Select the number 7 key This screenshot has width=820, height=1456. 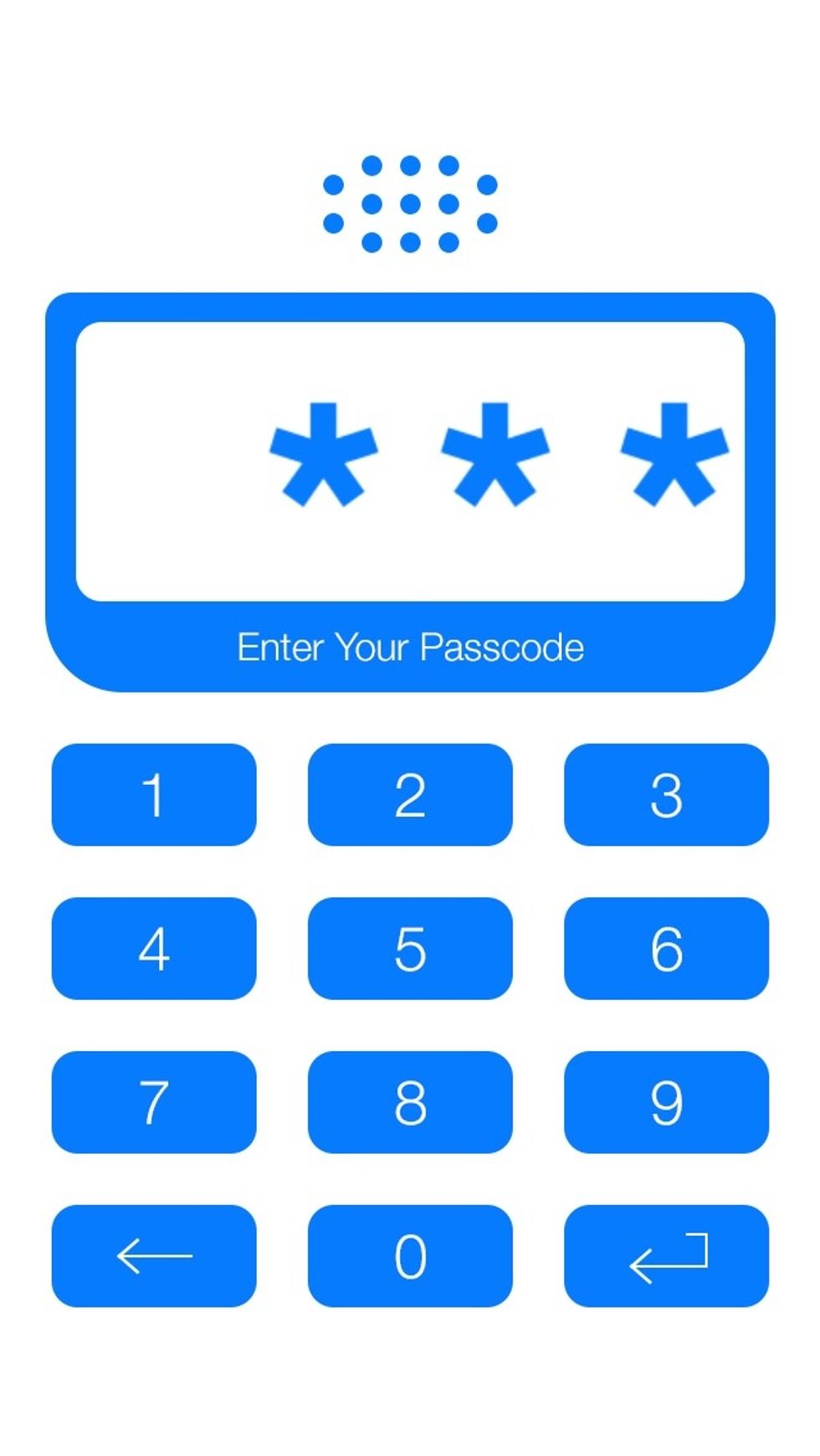[153, 1105]
